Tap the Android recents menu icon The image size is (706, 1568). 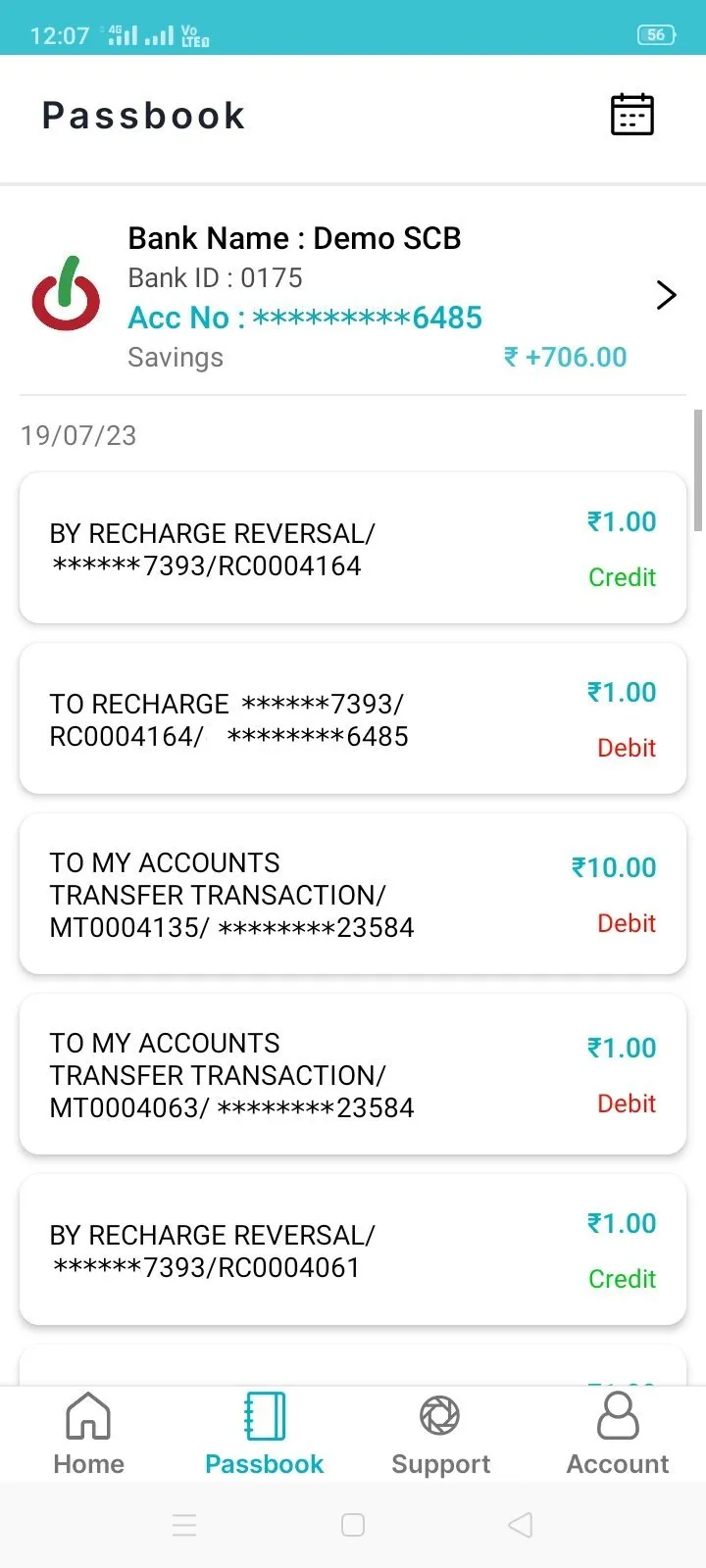[x=184, y=1525]
